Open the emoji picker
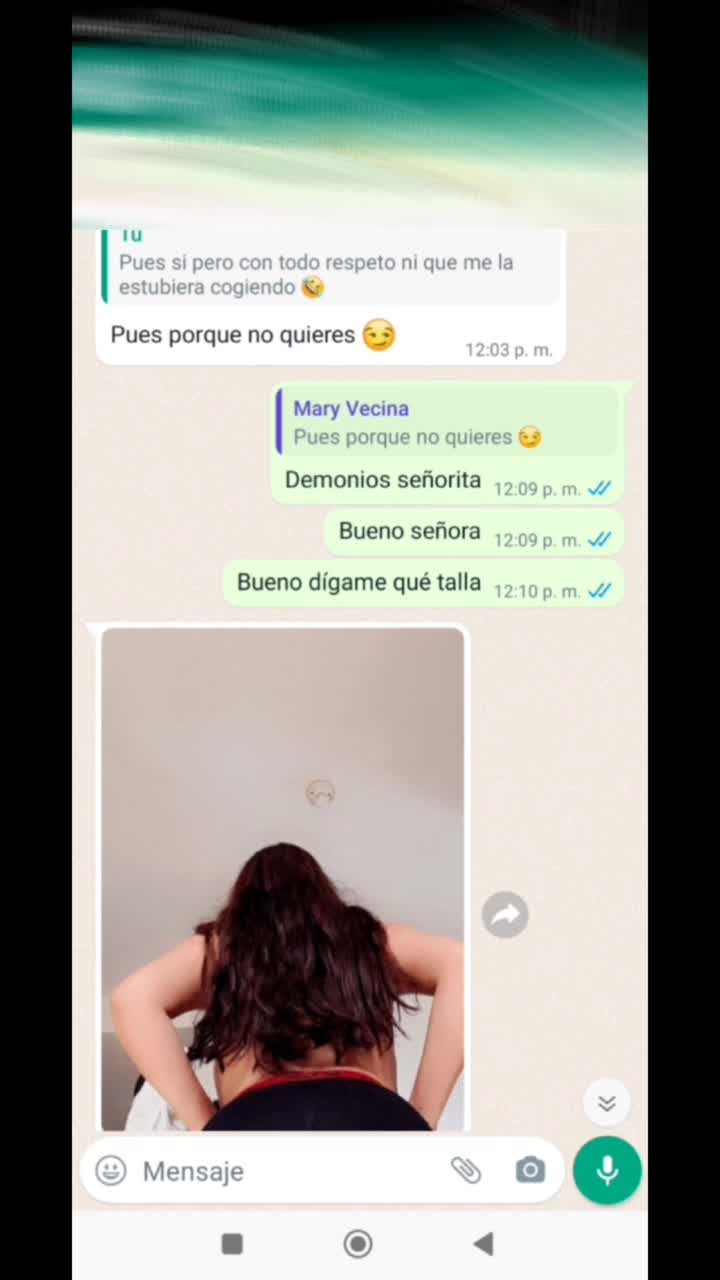The image size is (720, 1280). pos(111,1171)
